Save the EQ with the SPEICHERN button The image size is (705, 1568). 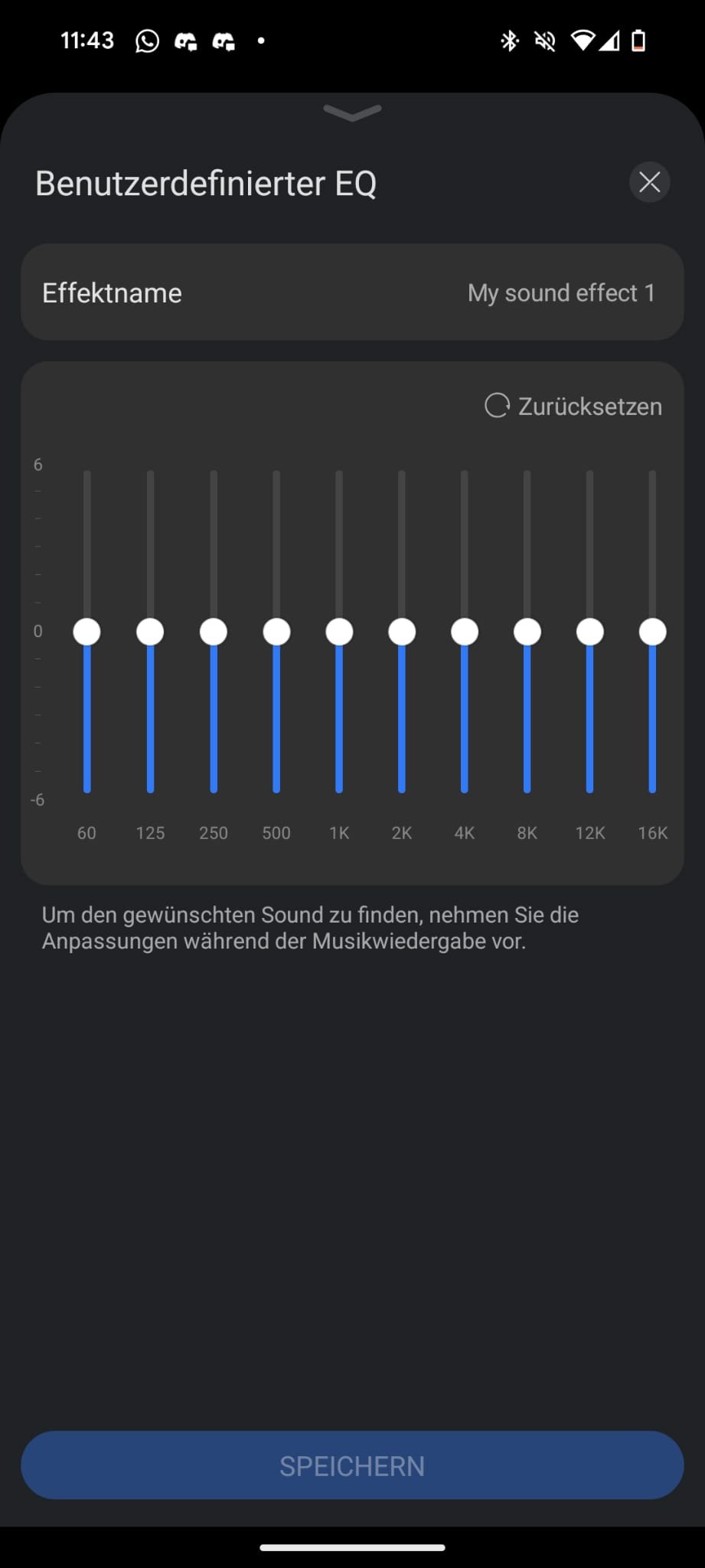coord(352,1465)
